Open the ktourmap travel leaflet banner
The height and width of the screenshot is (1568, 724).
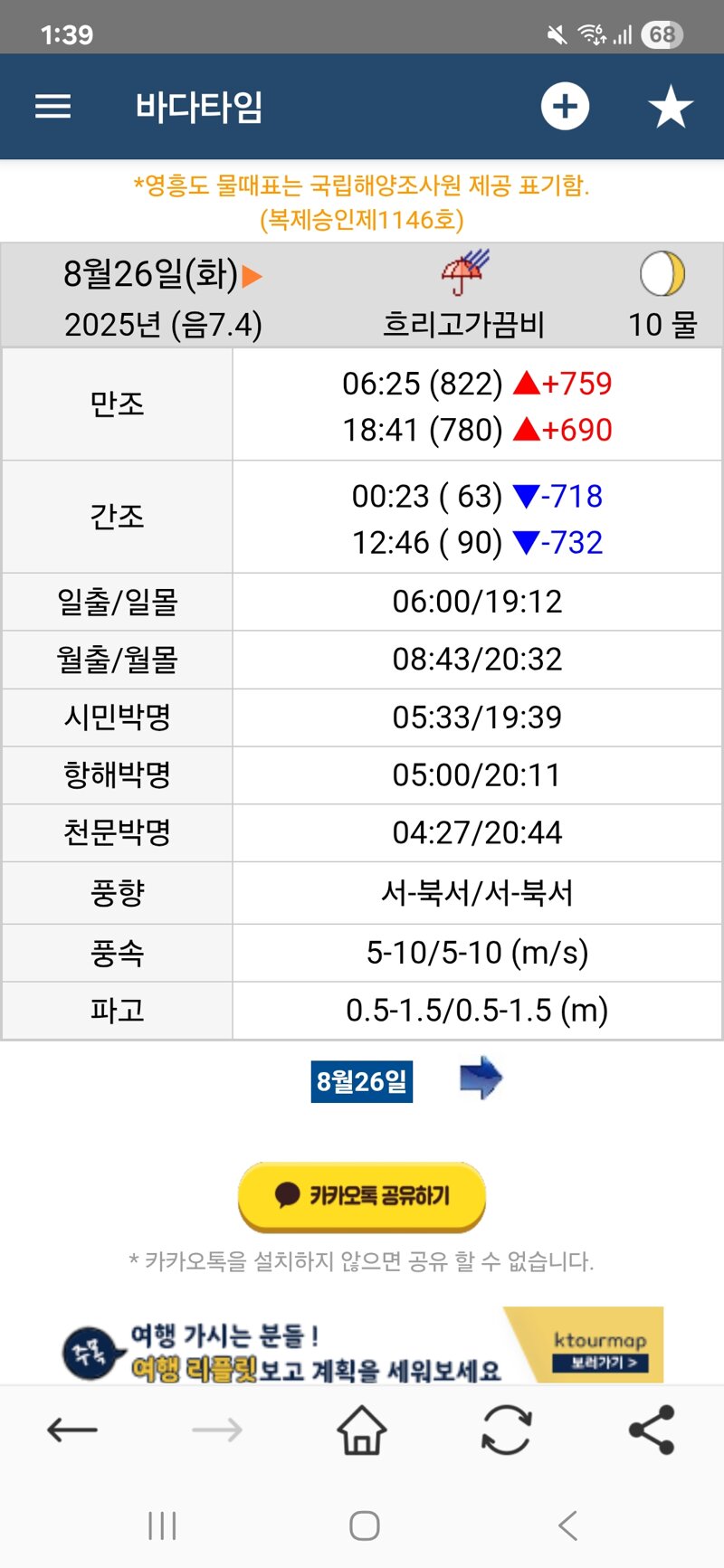(x=362, y=1345)
